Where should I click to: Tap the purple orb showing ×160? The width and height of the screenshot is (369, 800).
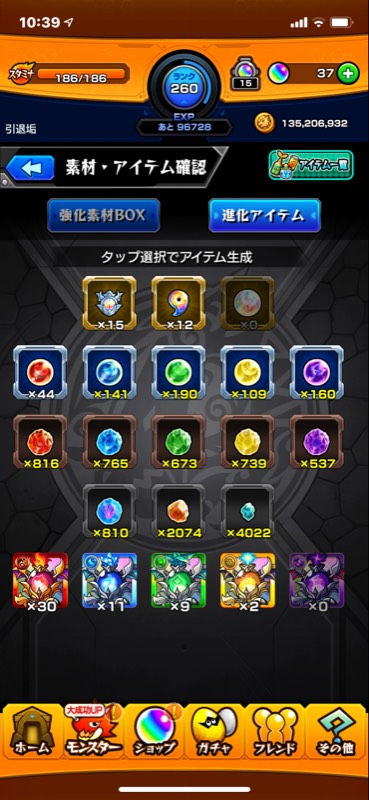pos(317,373)
